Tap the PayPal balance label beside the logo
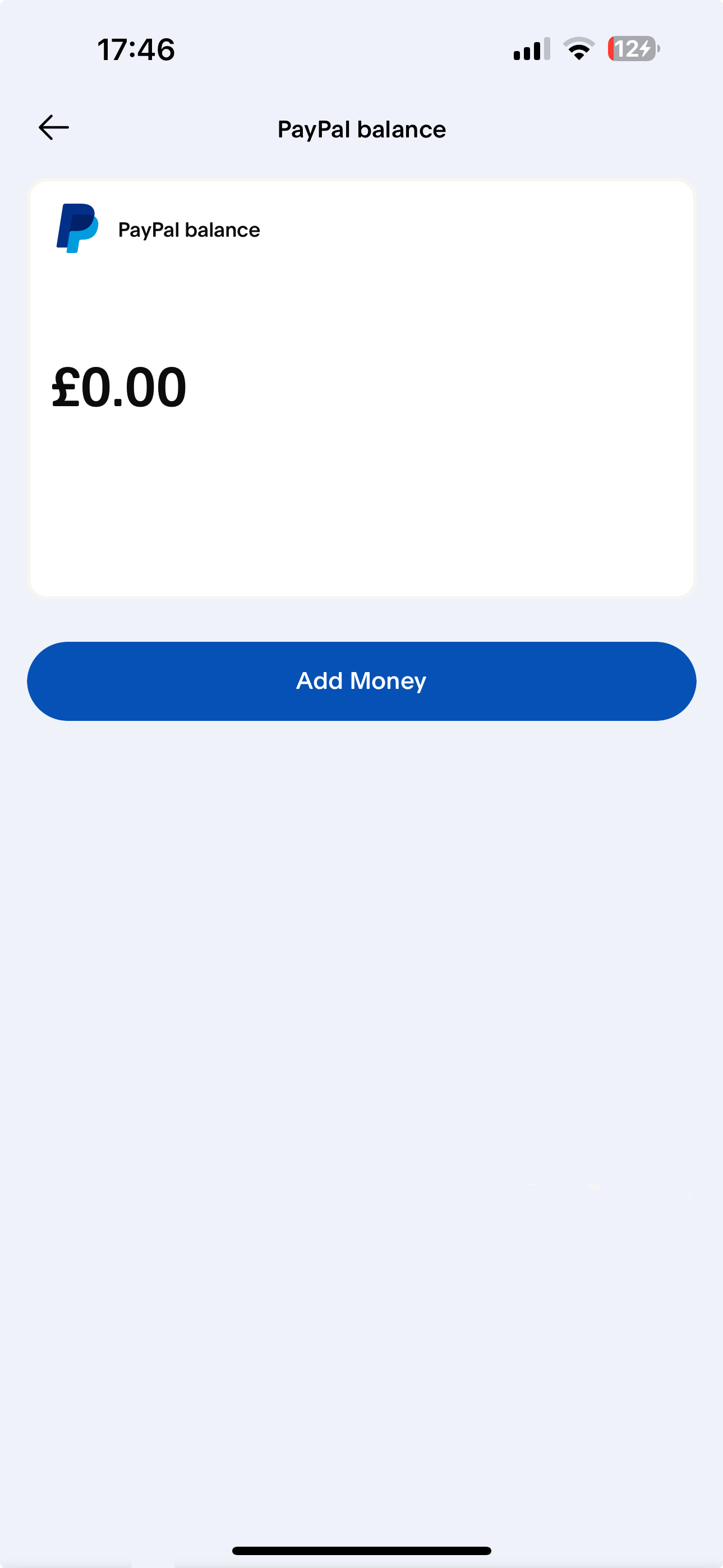The height and width of the screenshot is (1568, 723). (x=188, y=229)
